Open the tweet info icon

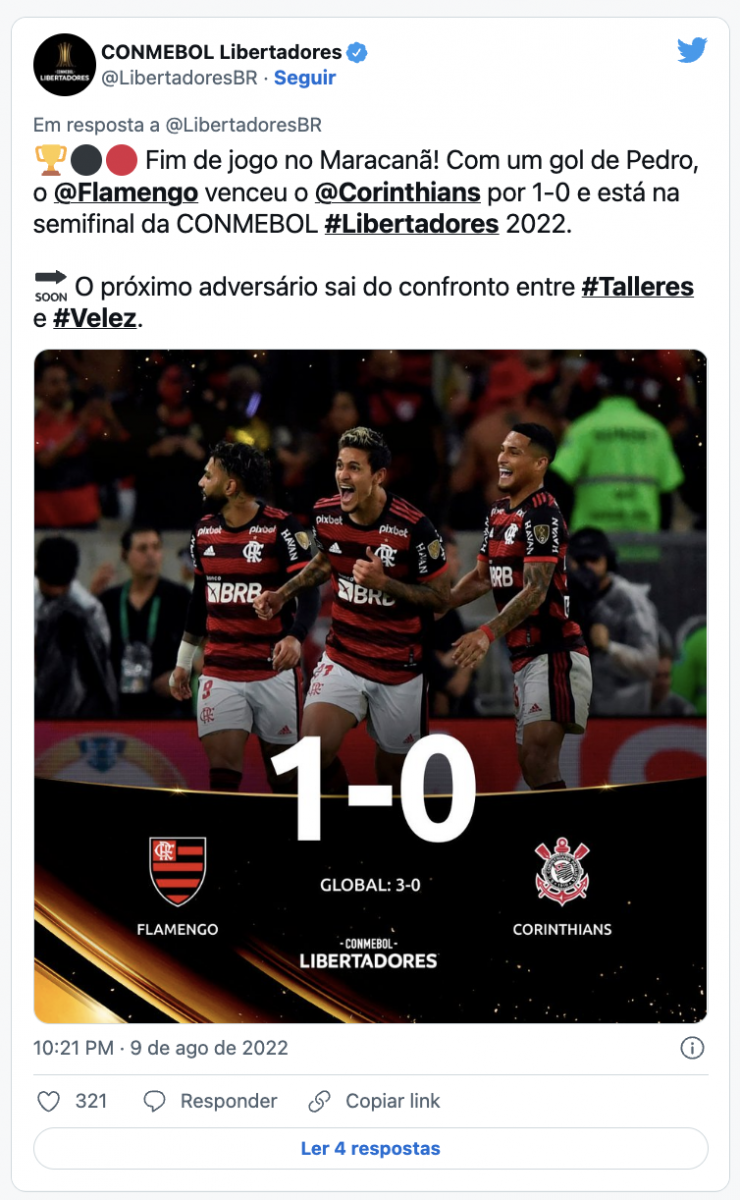[692, 1048]
